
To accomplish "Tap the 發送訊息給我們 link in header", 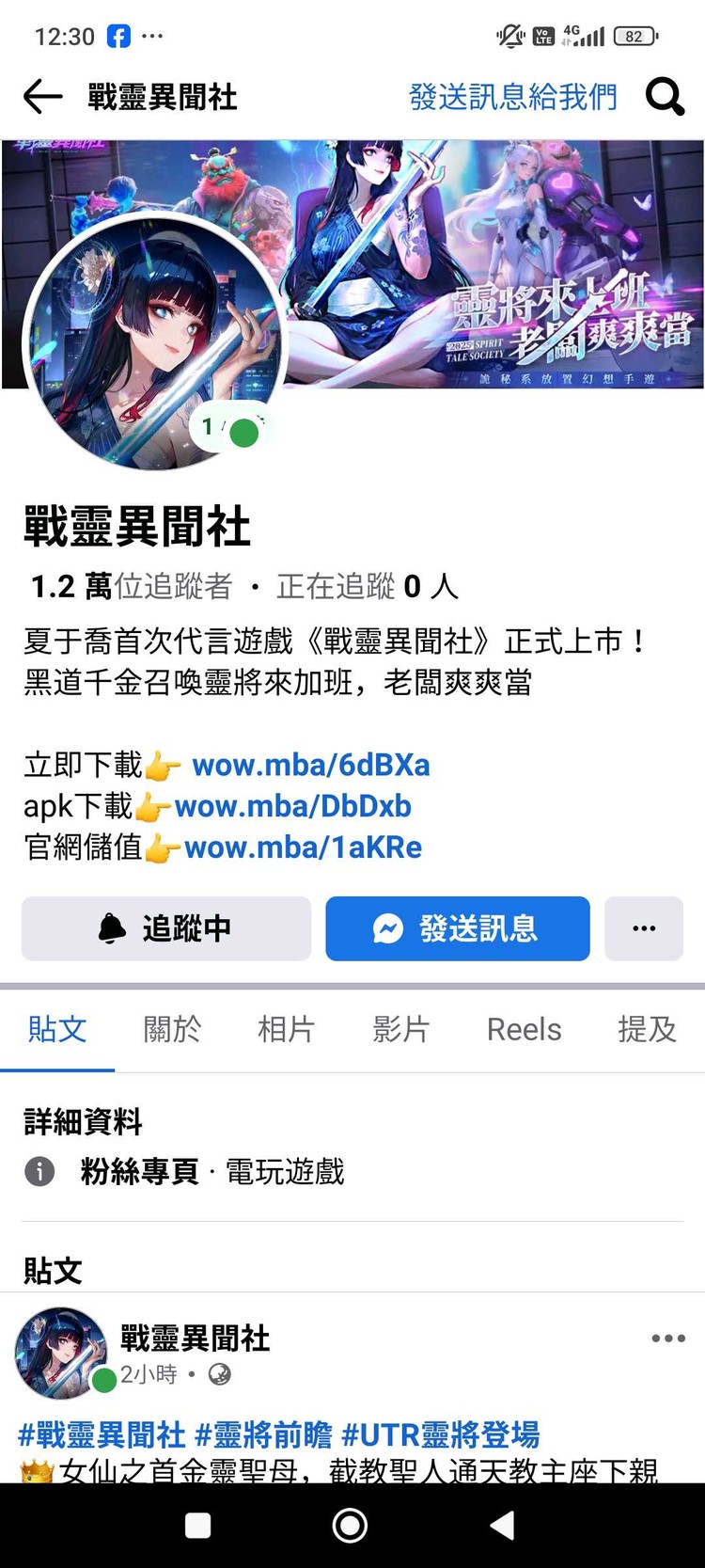I will (x=513, y=97).
